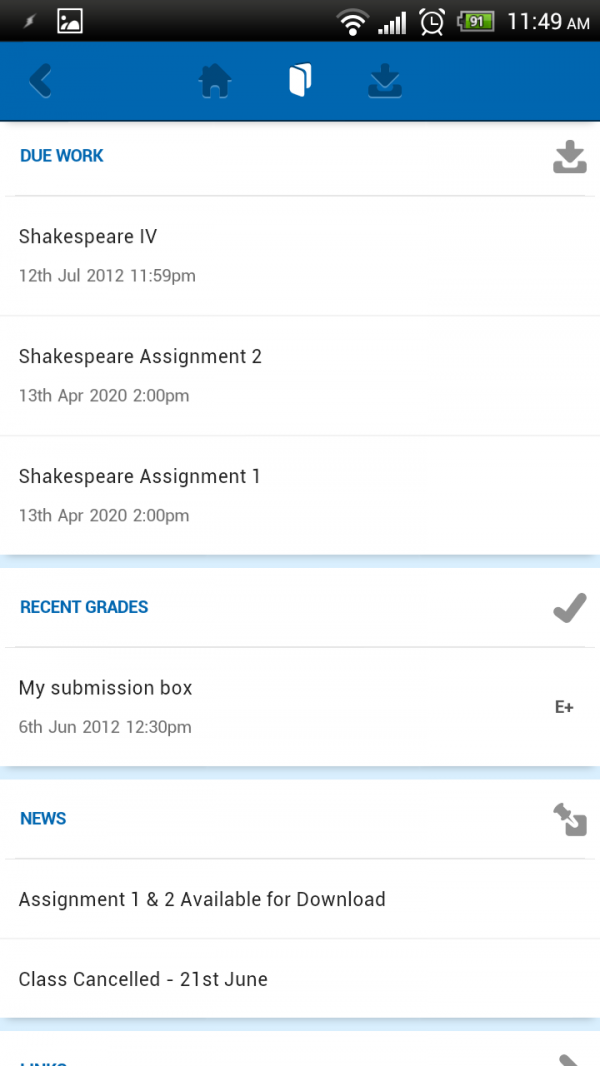Select the courses book icon

[300, 80]
